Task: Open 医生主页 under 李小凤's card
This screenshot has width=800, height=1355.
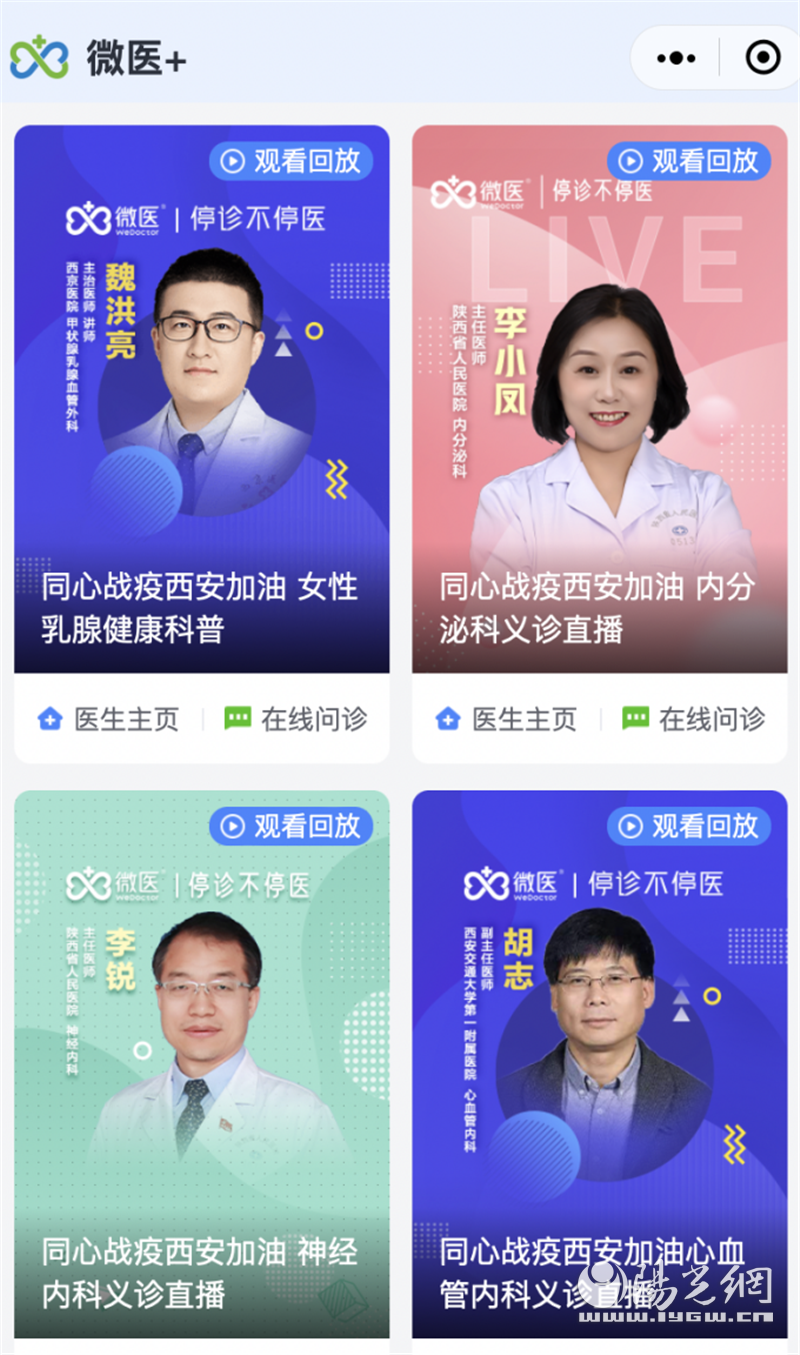Action: pyautogui.click(x=506, y=718)
